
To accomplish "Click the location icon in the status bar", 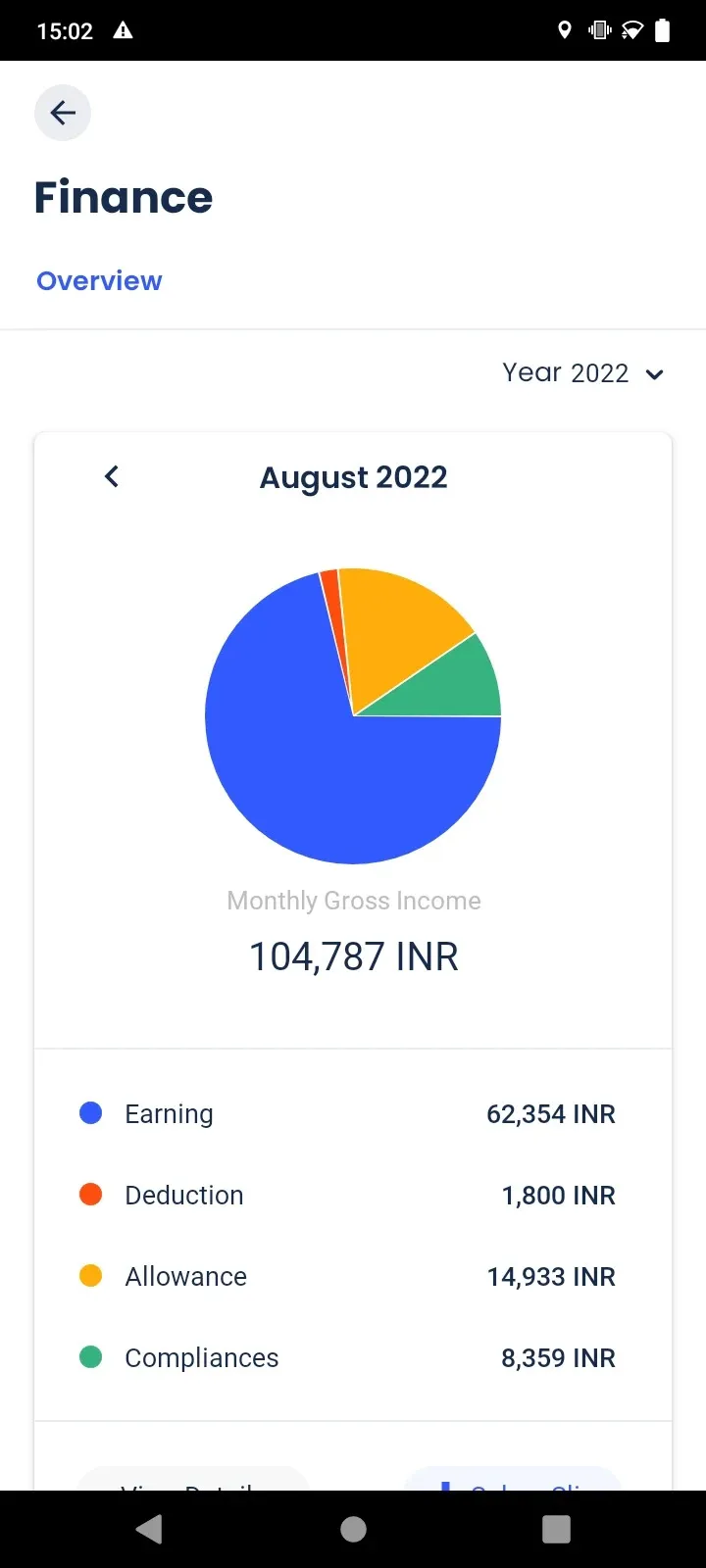I will (565, 30).
